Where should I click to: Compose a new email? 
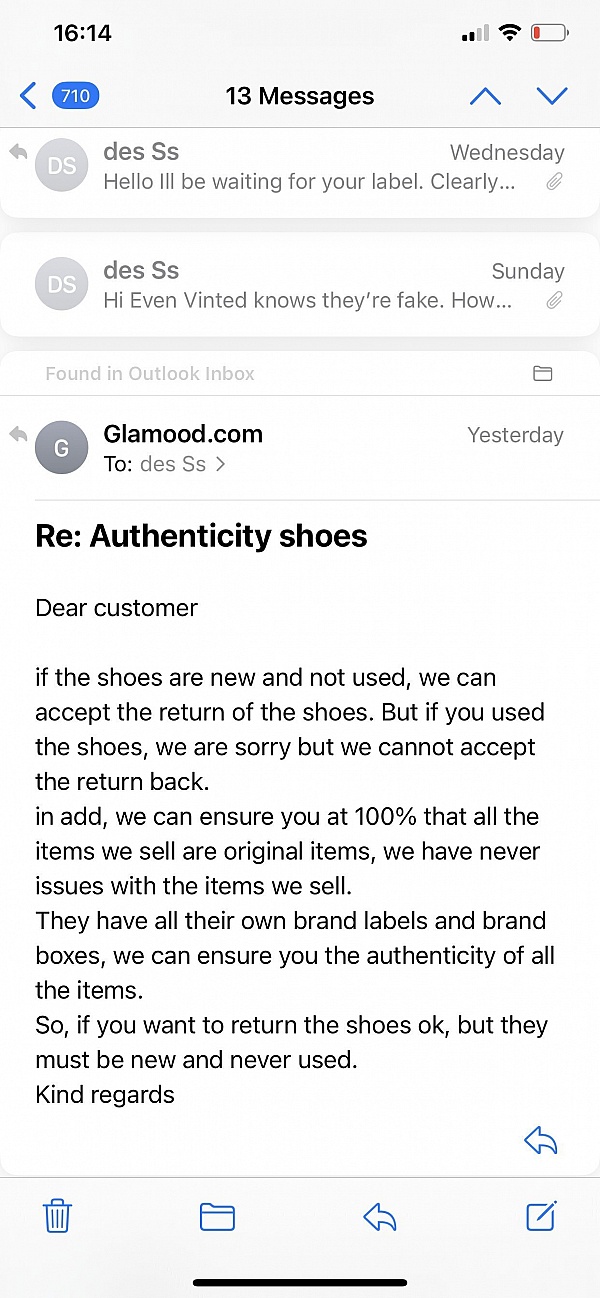540,1215
